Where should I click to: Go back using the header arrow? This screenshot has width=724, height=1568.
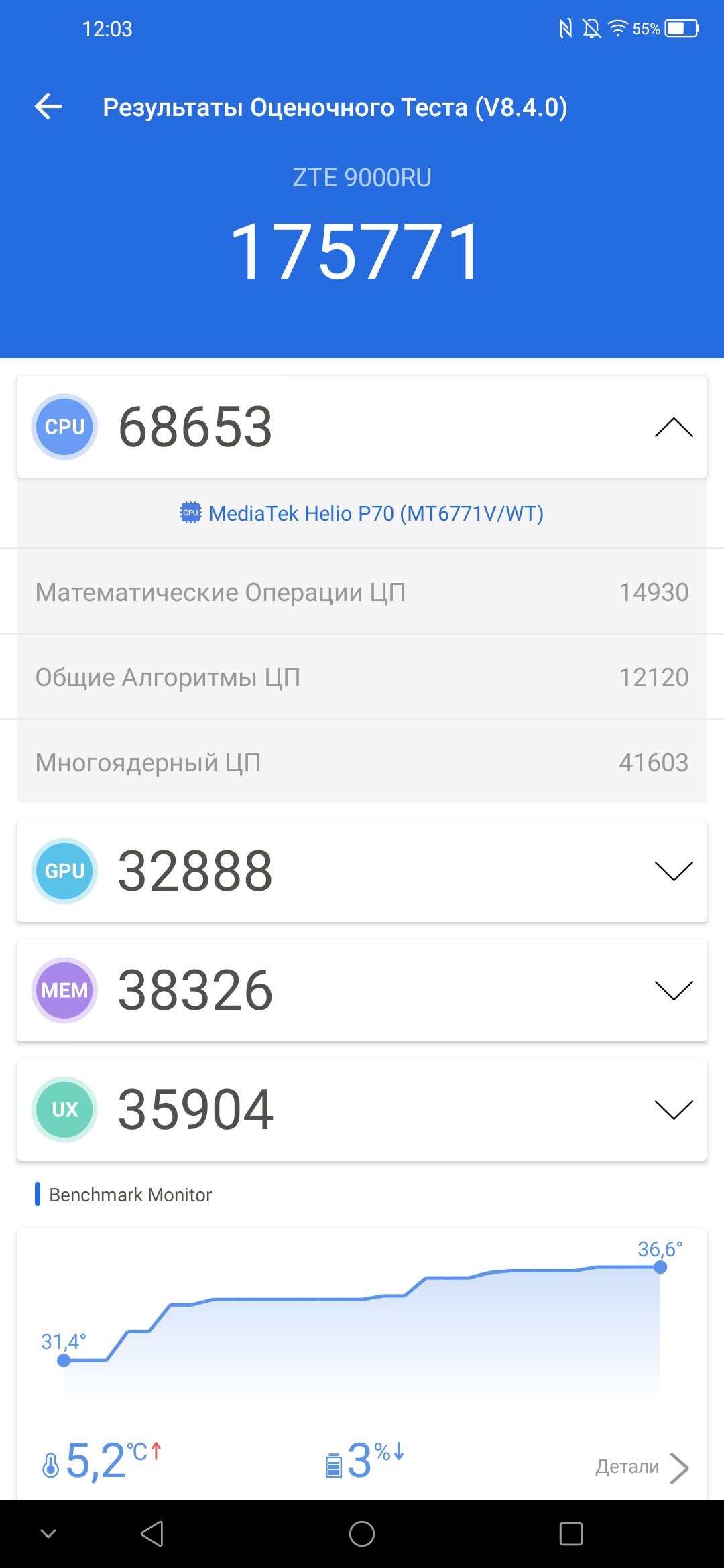(x=48, y=107)
